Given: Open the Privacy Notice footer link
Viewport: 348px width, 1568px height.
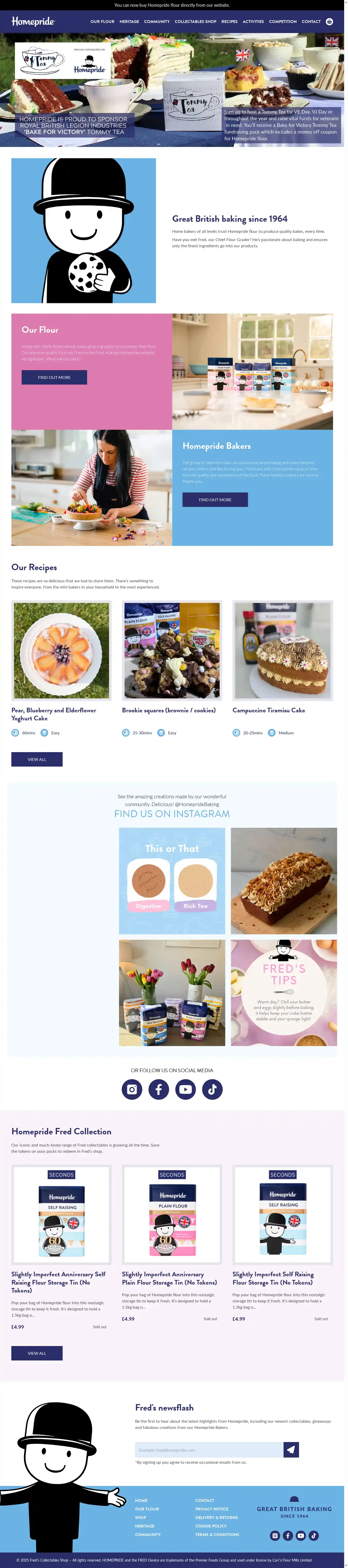Looking at the screenshot, I should pyautogui.click(x=212, y=1509).
